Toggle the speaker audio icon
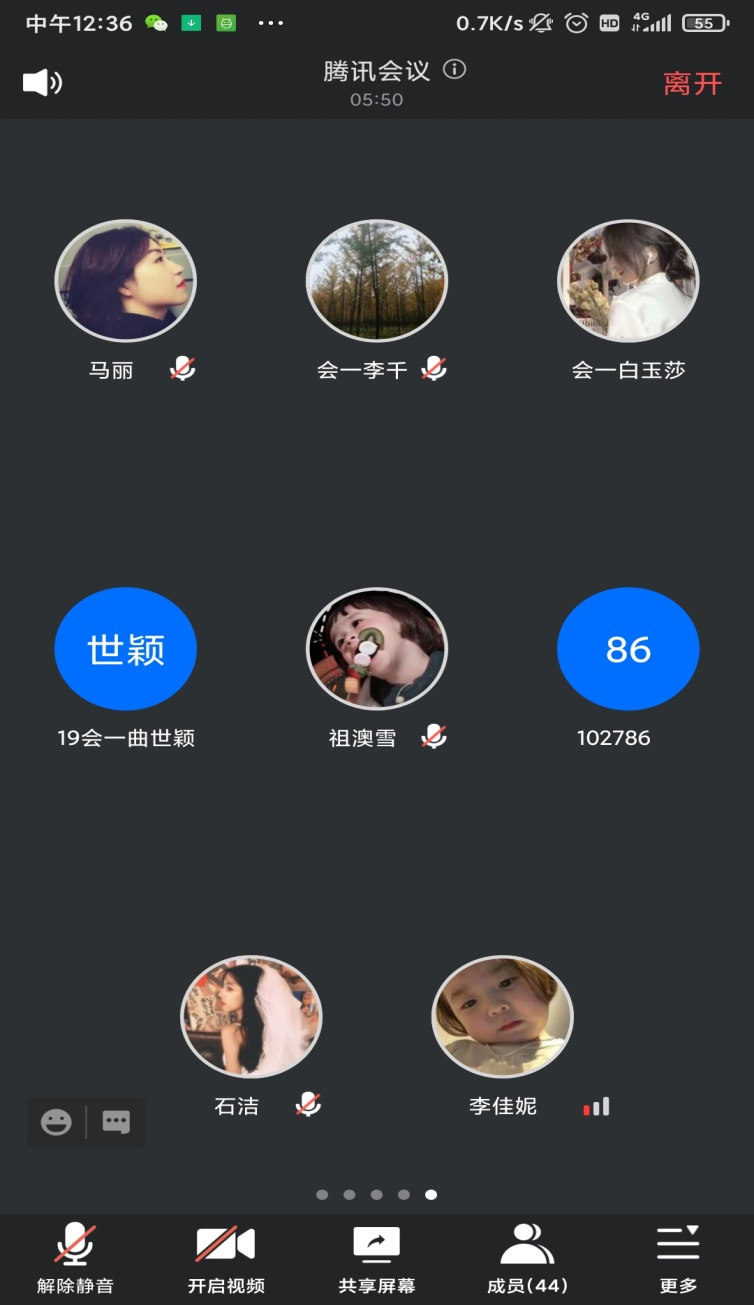Image resolution: width=754 pixels, height=1305 pixels. pos(42,82)
